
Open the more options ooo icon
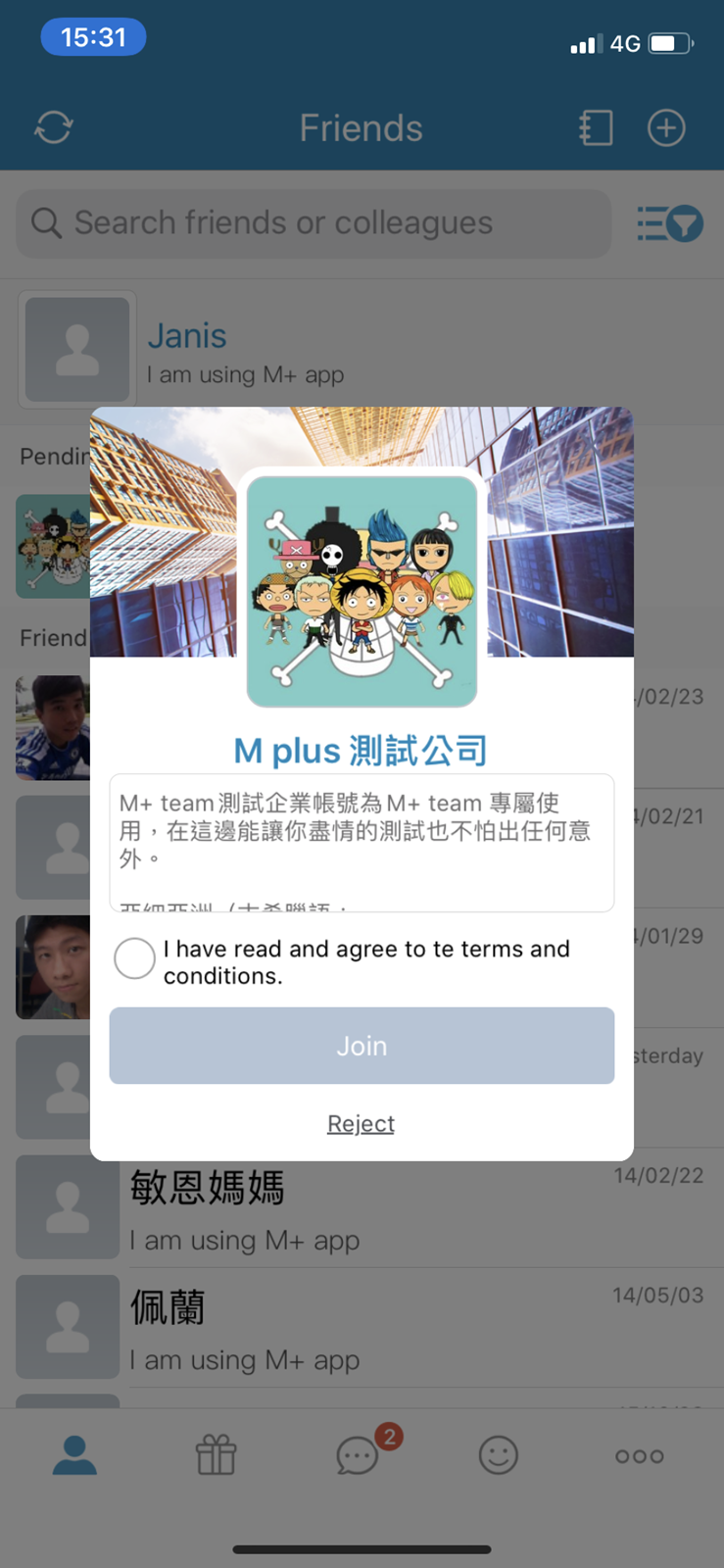[x=639, y=1455]
